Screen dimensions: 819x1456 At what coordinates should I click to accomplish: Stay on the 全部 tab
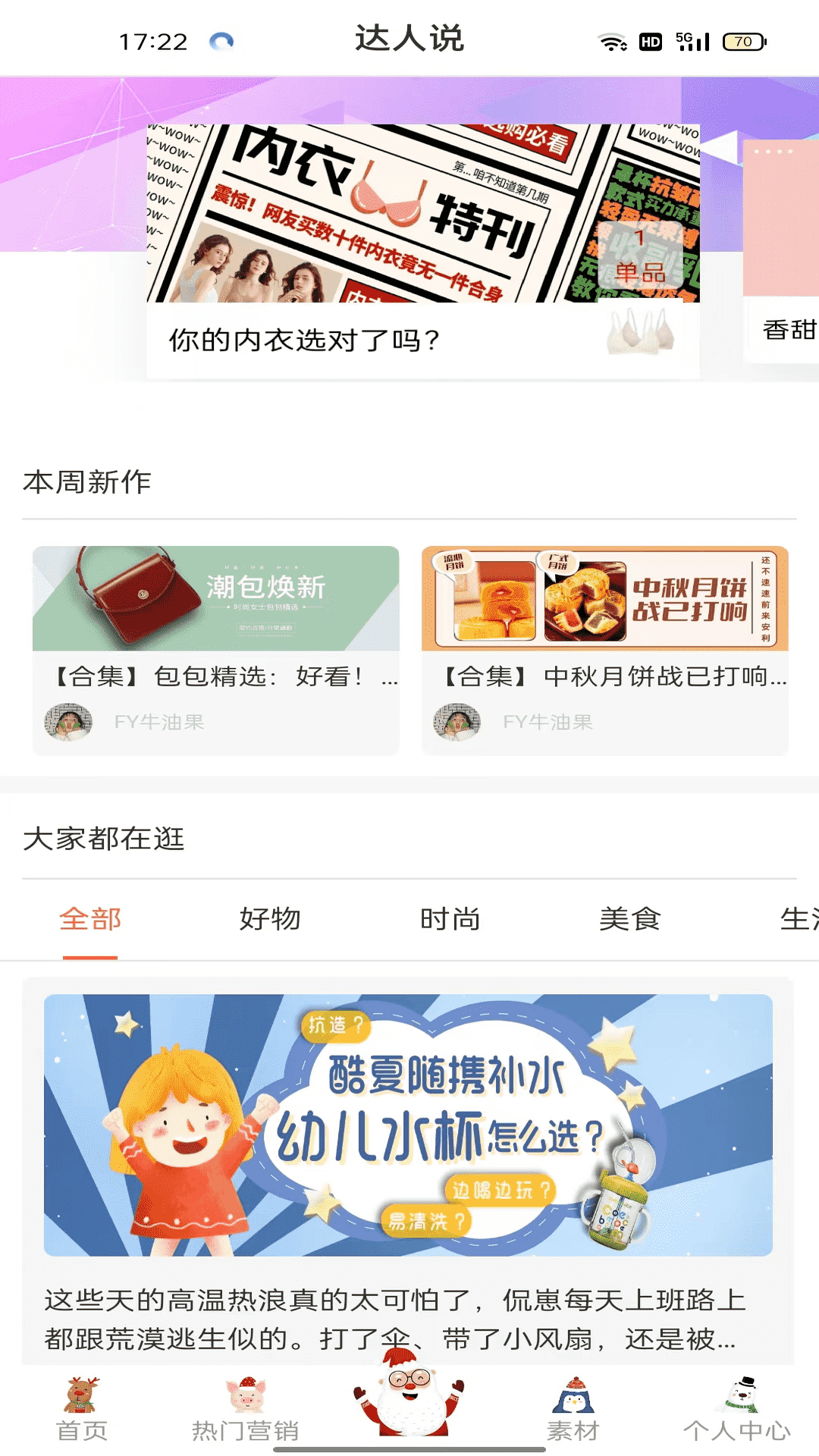point(90,918)
